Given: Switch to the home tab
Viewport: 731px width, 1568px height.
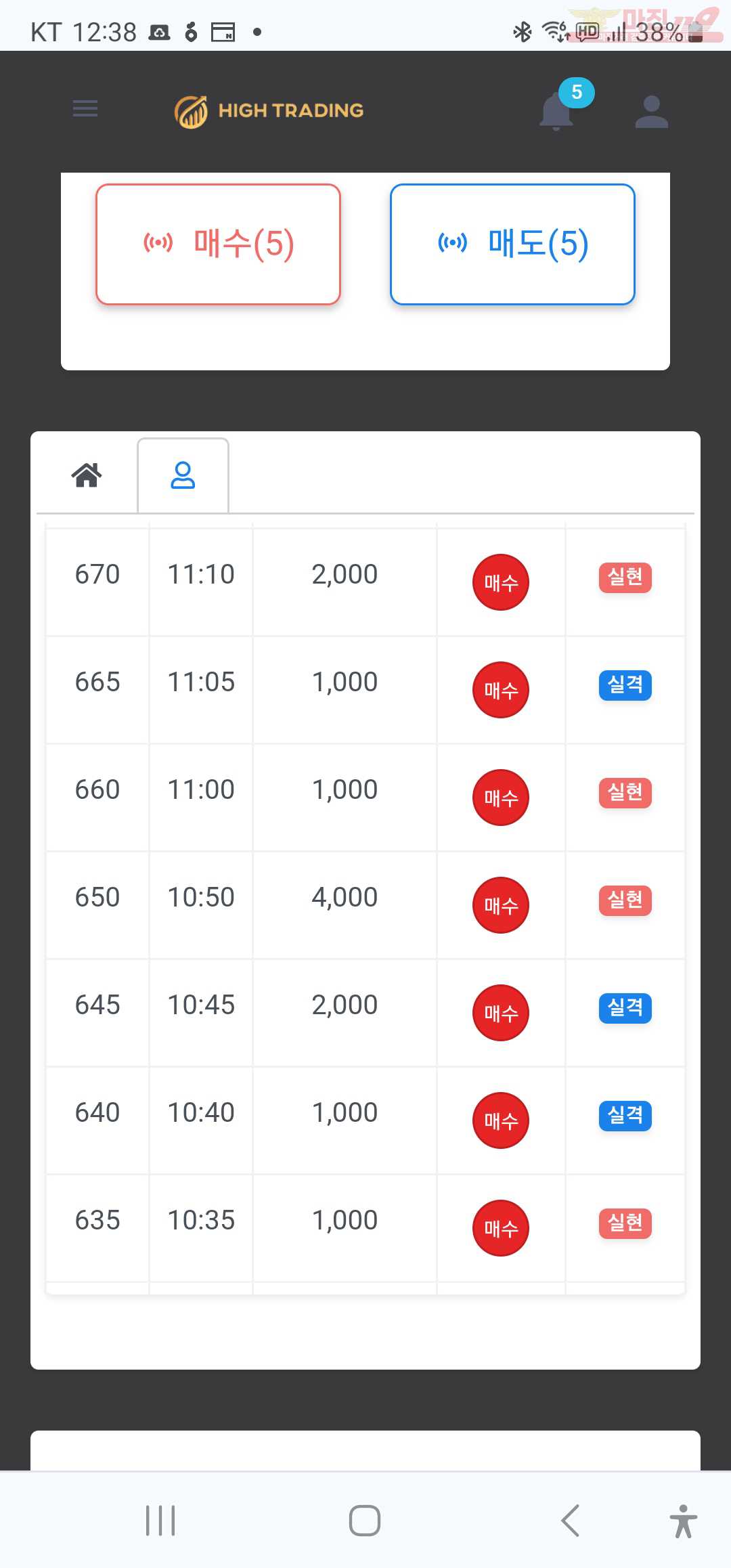Looking at the screenshot, I should click(x=87, y=475).
